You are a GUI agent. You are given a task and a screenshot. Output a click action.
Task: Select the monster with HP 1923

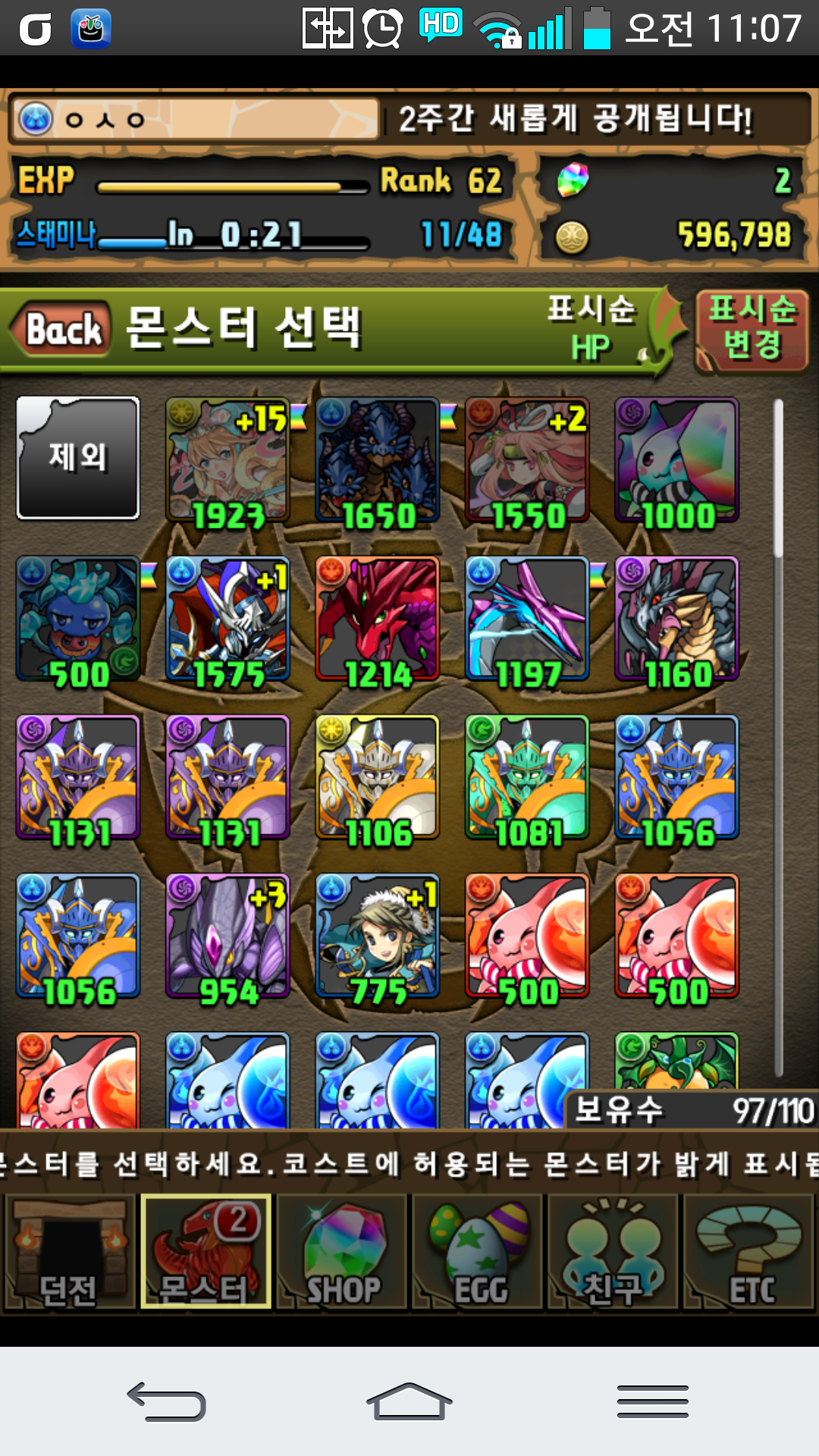227,460
